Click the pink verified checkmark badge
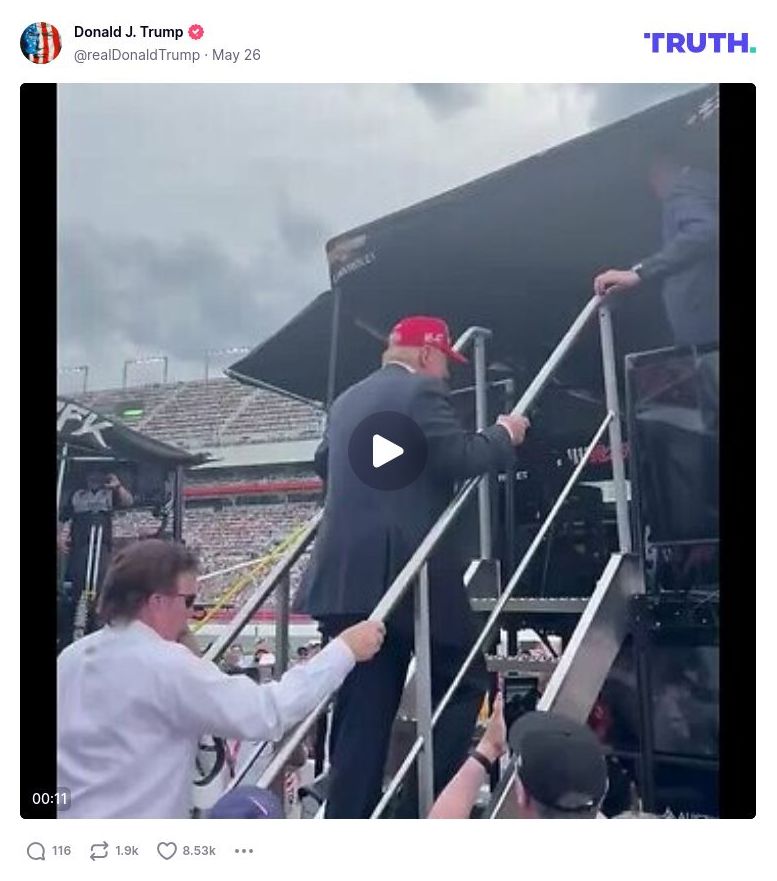 (196, 31)
